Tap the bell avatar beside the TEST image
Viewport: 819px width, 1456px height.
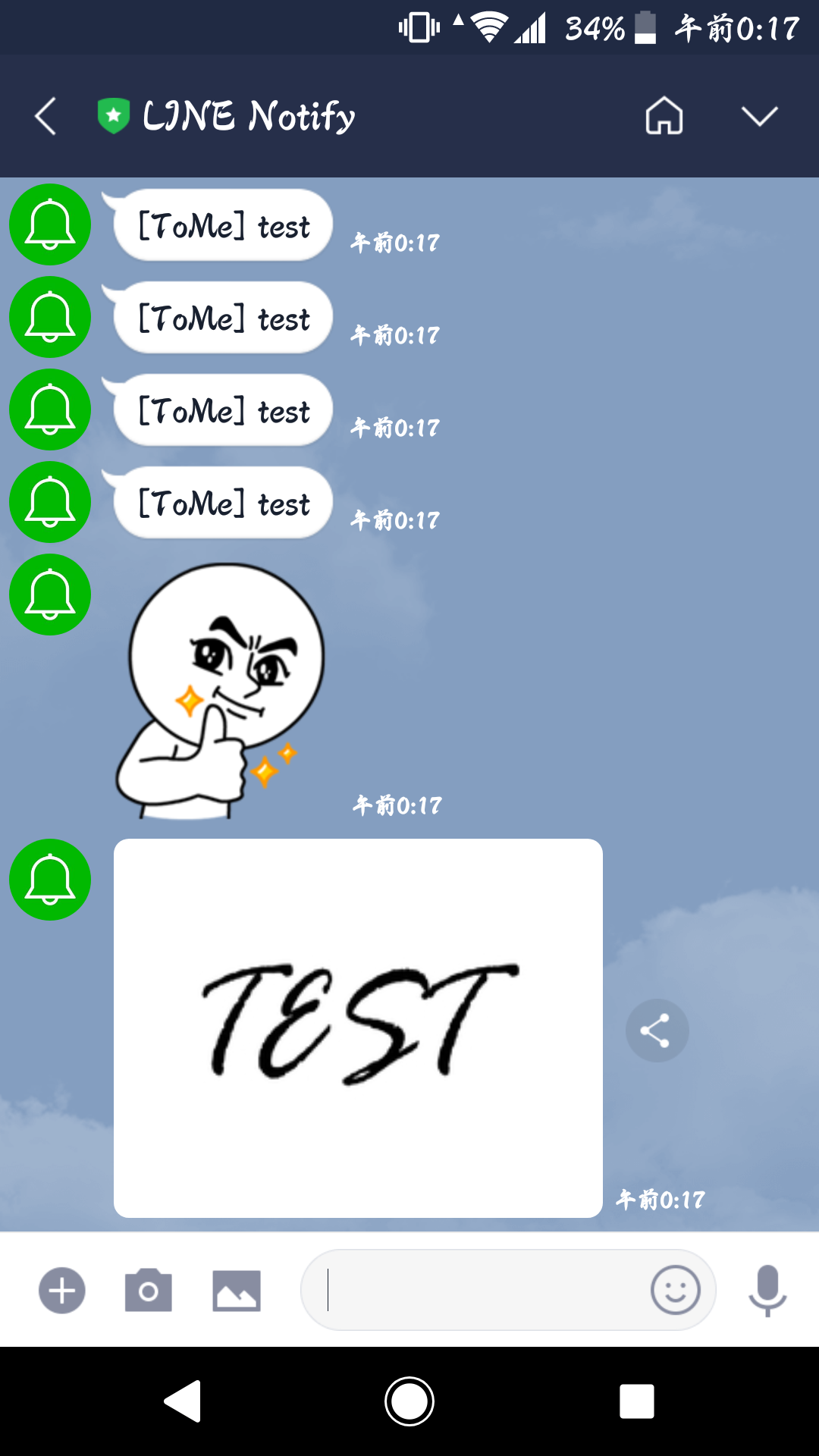tap(49, 880)
